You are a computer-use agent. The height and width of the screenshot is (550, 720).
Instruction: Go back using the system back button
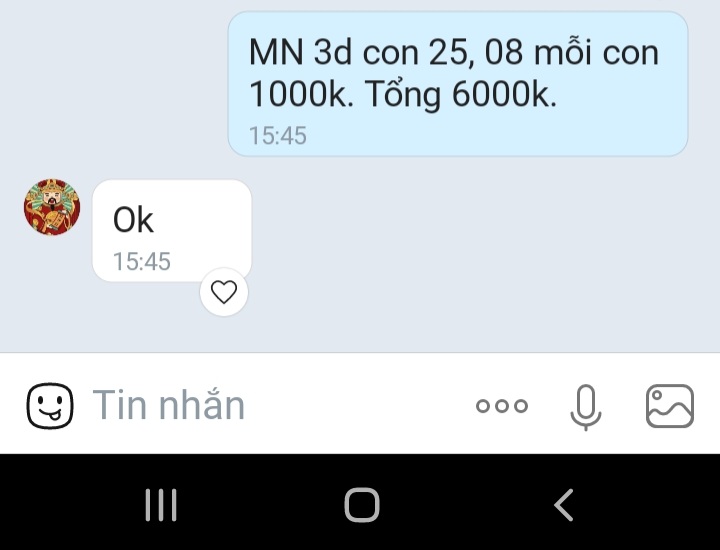(x=564, y=505)
